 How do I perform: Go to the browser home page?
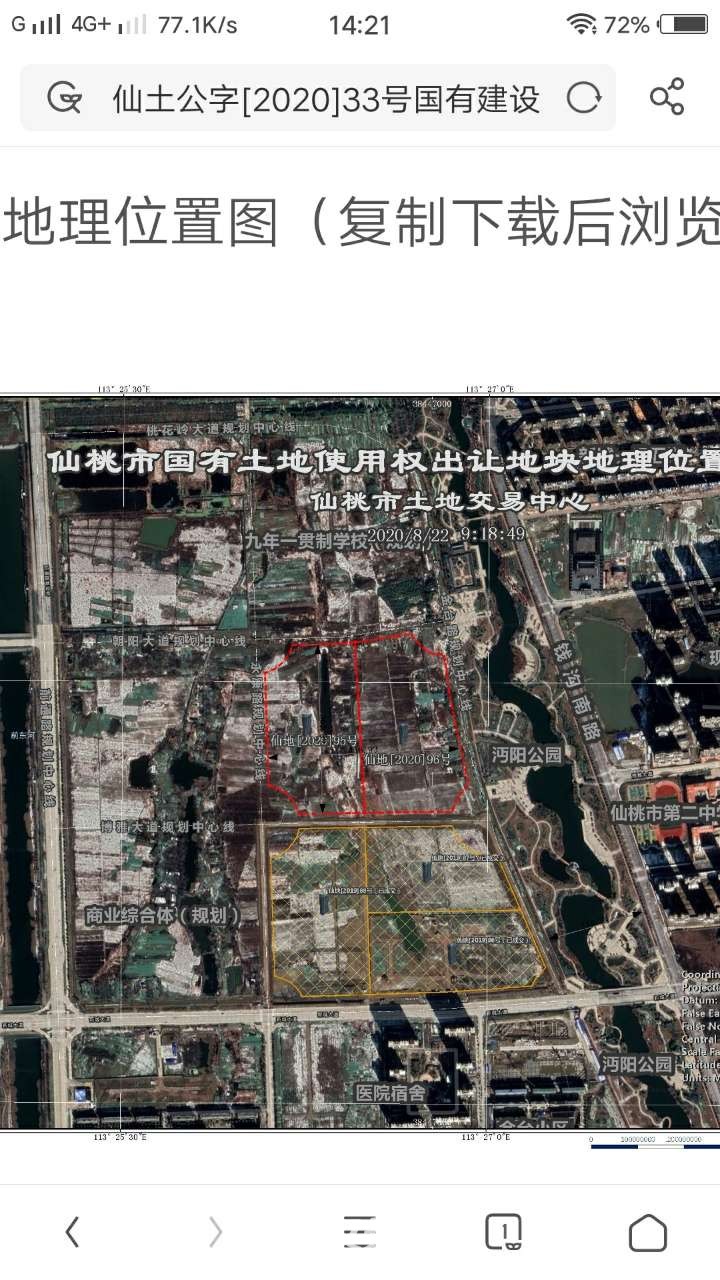[647, 1232]
